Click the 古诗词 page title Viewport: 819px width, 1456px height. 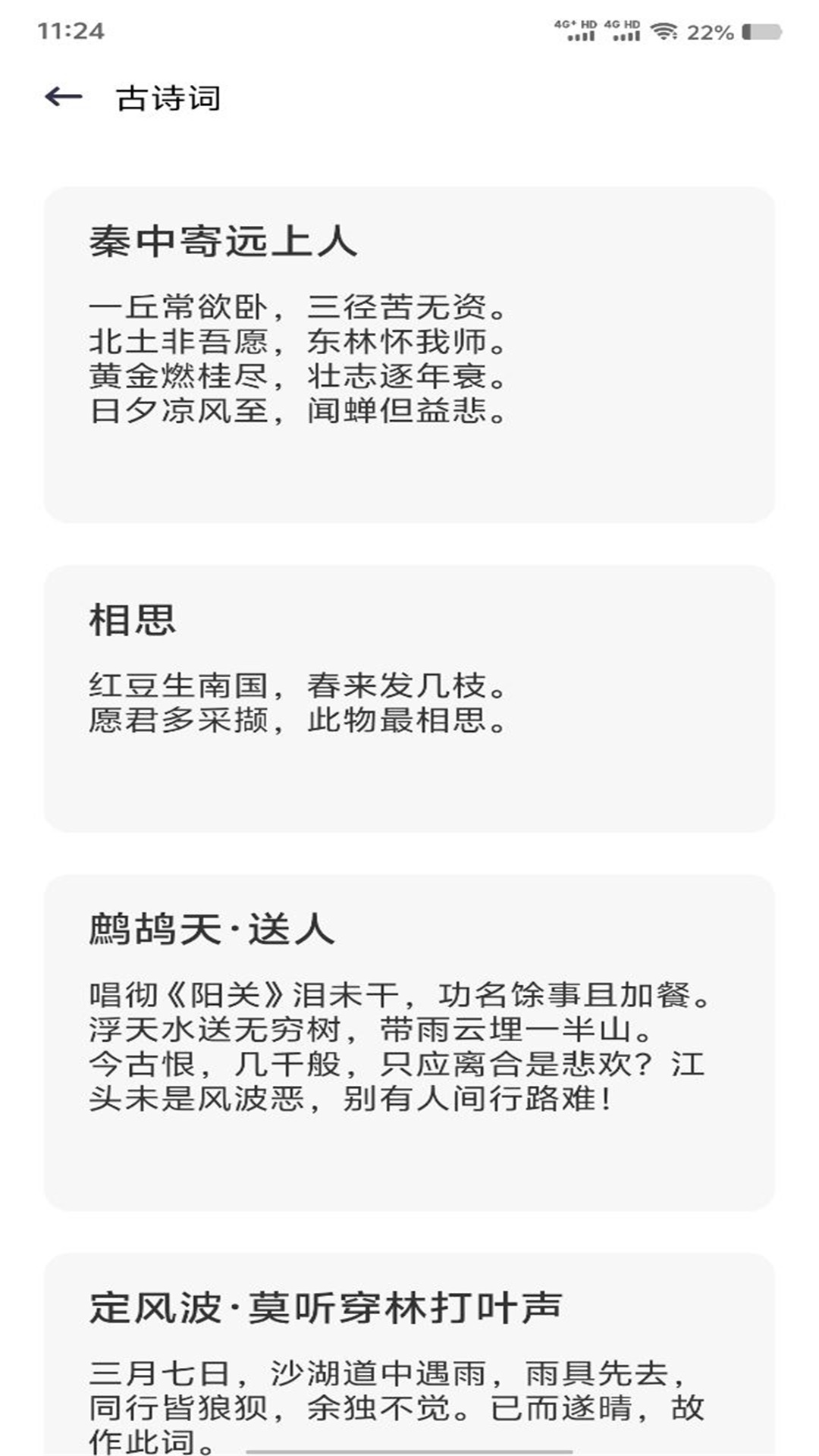pos(168,97)
